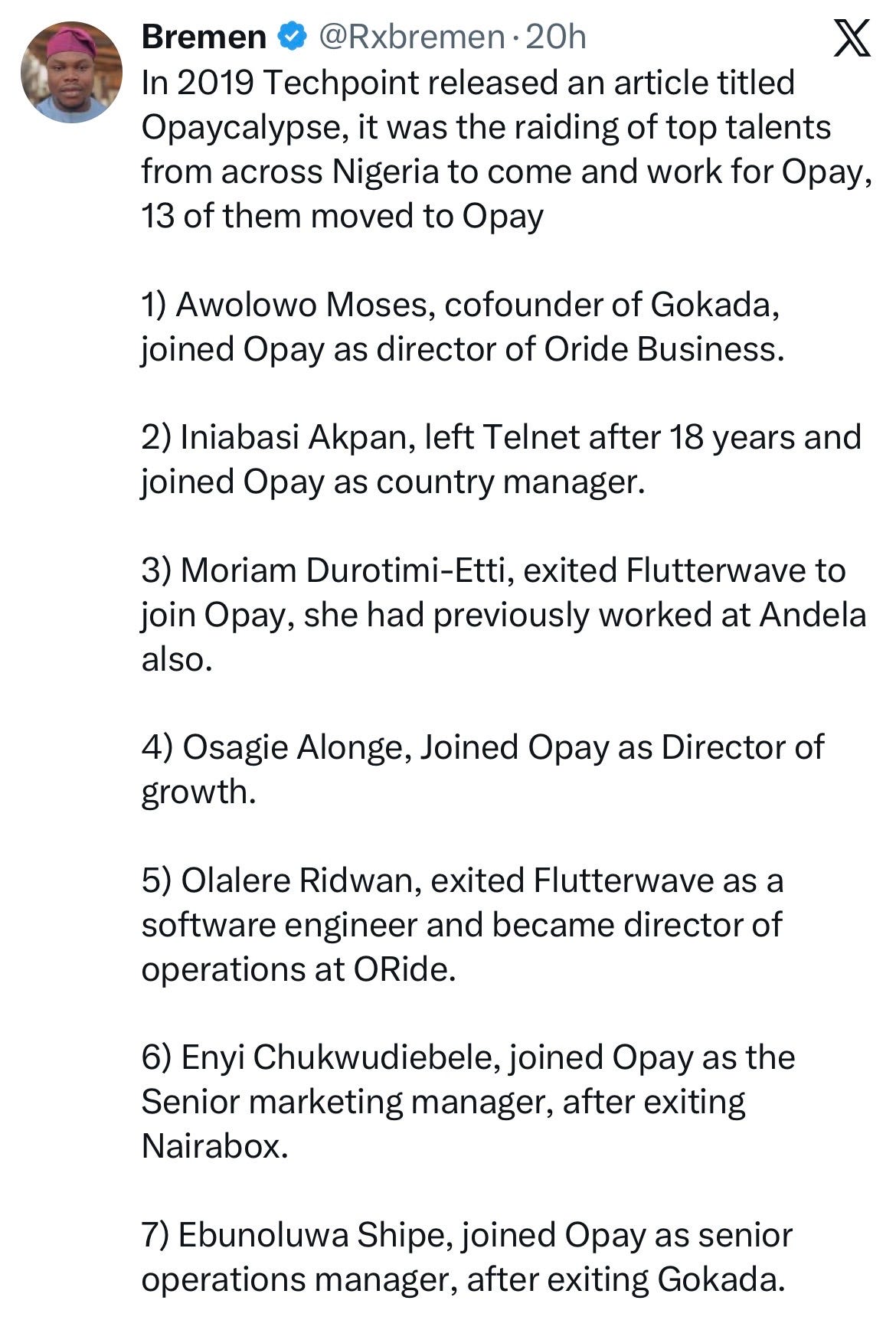The width and height of the screenshot is (896, 1320).
Task: Open the @Rxbremen handle link
Action: click(x=410, y=37)
